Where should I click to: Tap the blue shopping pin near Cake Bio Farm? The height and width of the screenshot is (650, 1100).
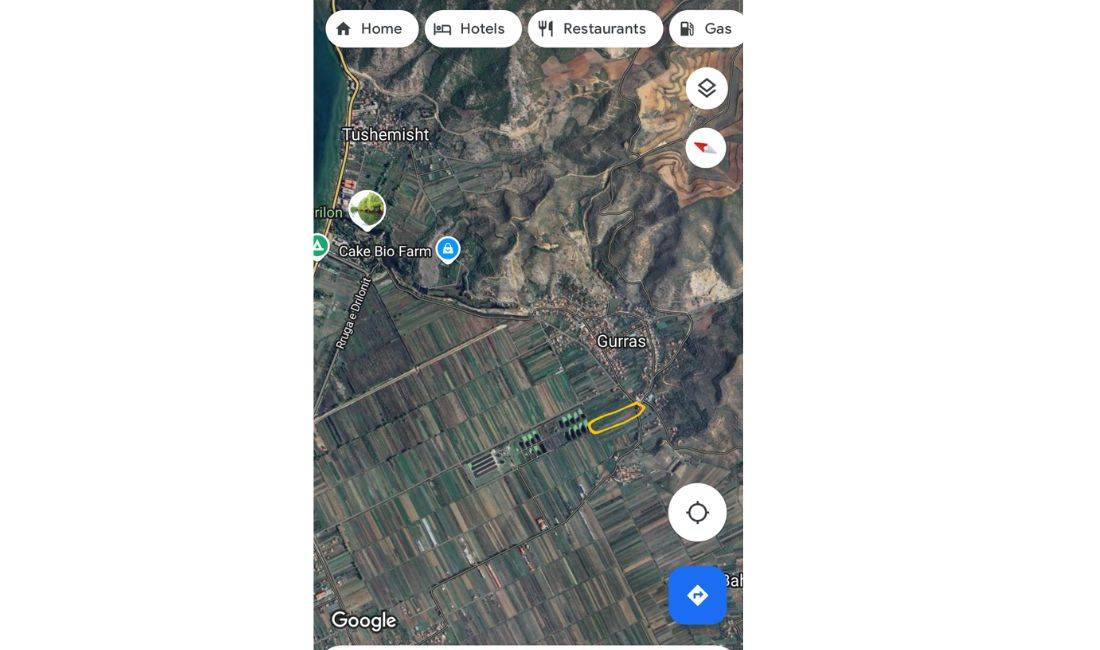[448, 249]
